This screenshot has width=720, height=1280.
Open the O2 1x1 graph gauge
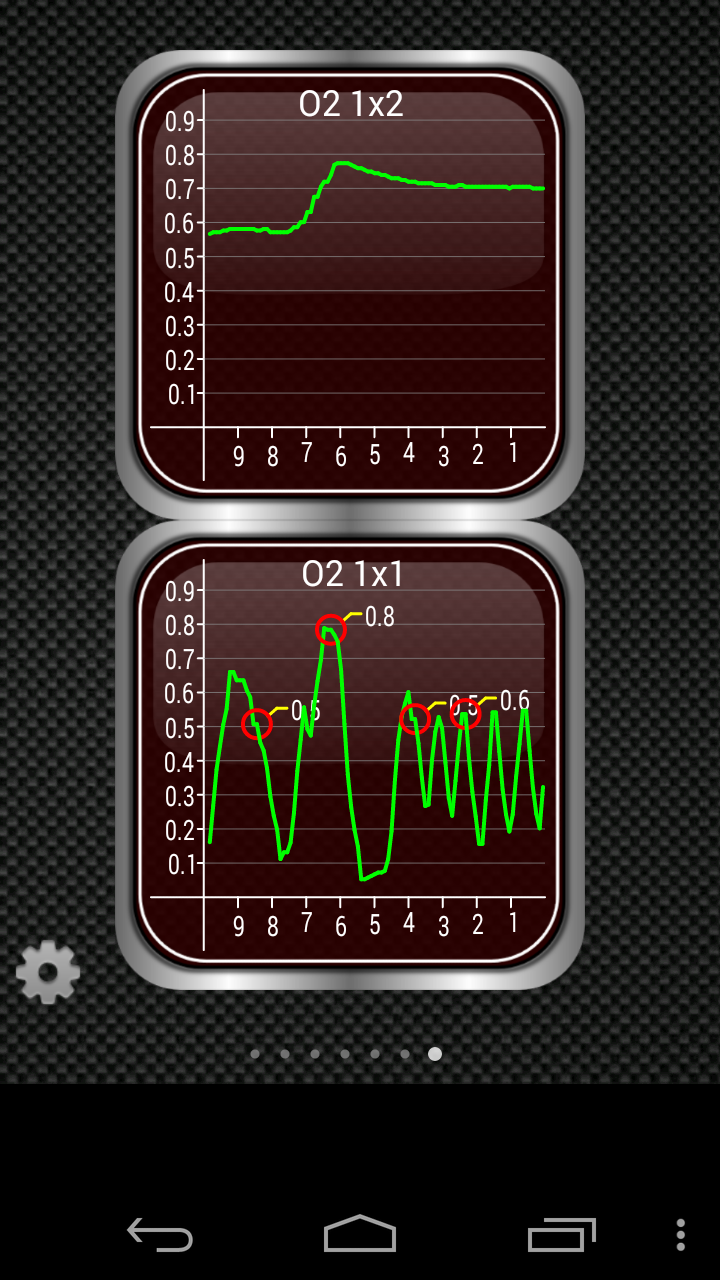[350, 754]
